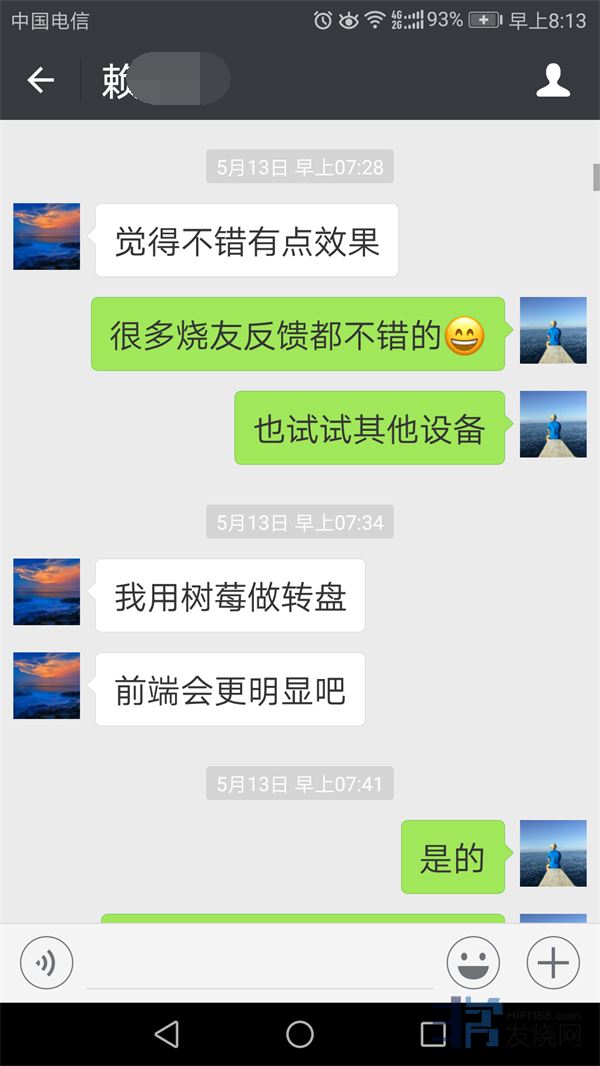600x1066 pixels.
Task: Open the emoji picker
Action: 473,963
